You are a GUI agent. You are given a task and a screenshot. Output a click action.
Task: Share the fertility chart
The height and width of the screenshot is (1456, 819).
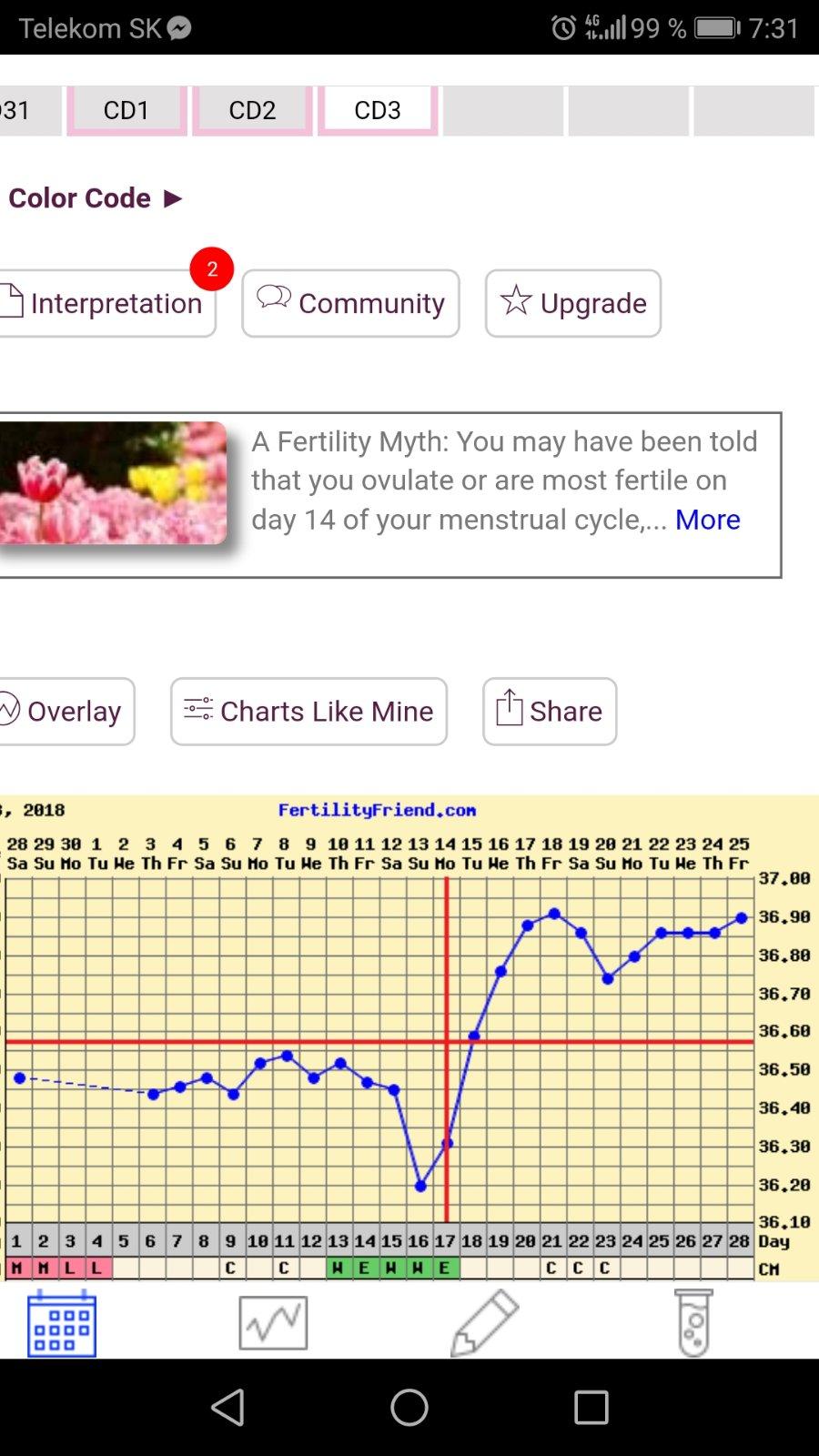click(549, 711)
